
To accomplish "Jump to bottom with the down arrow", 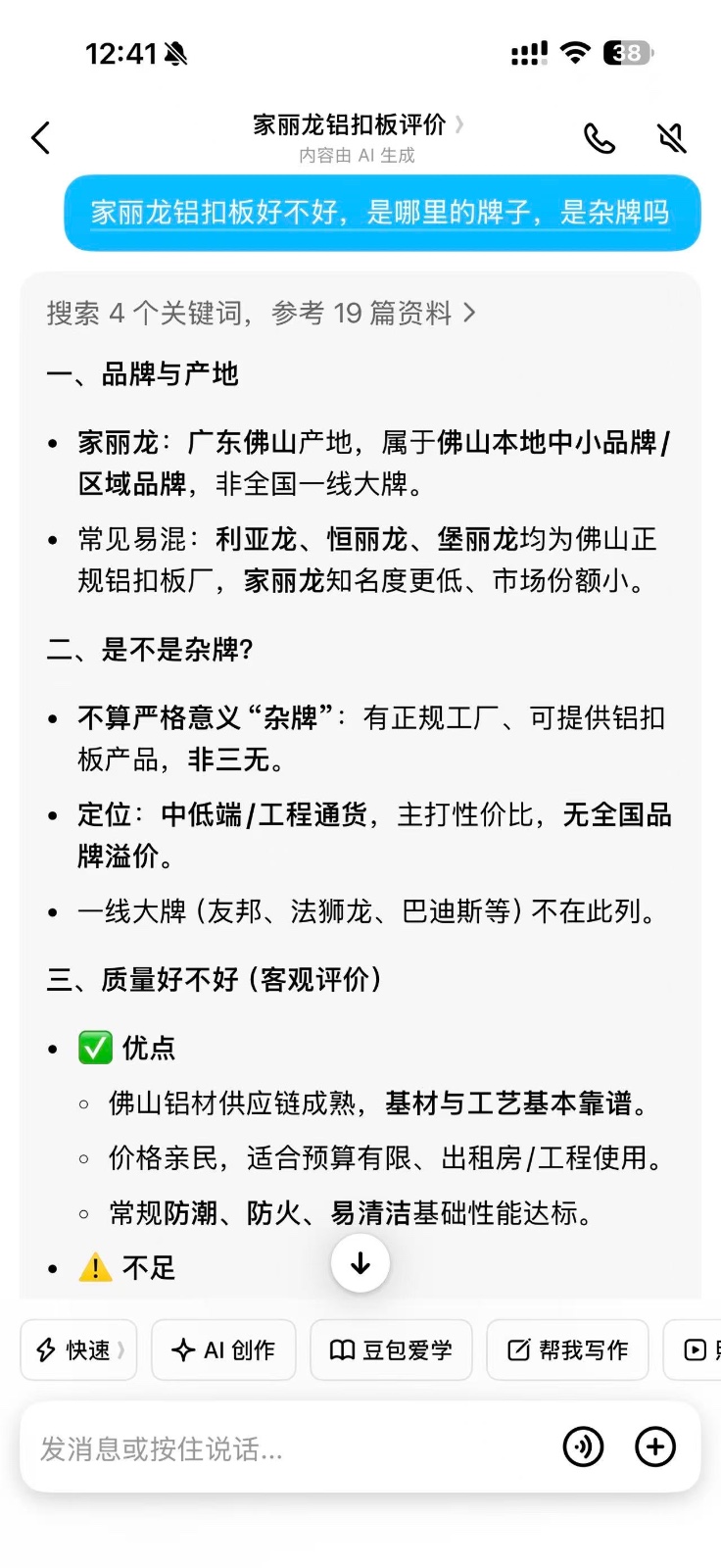I will [x=360, y=1263].
